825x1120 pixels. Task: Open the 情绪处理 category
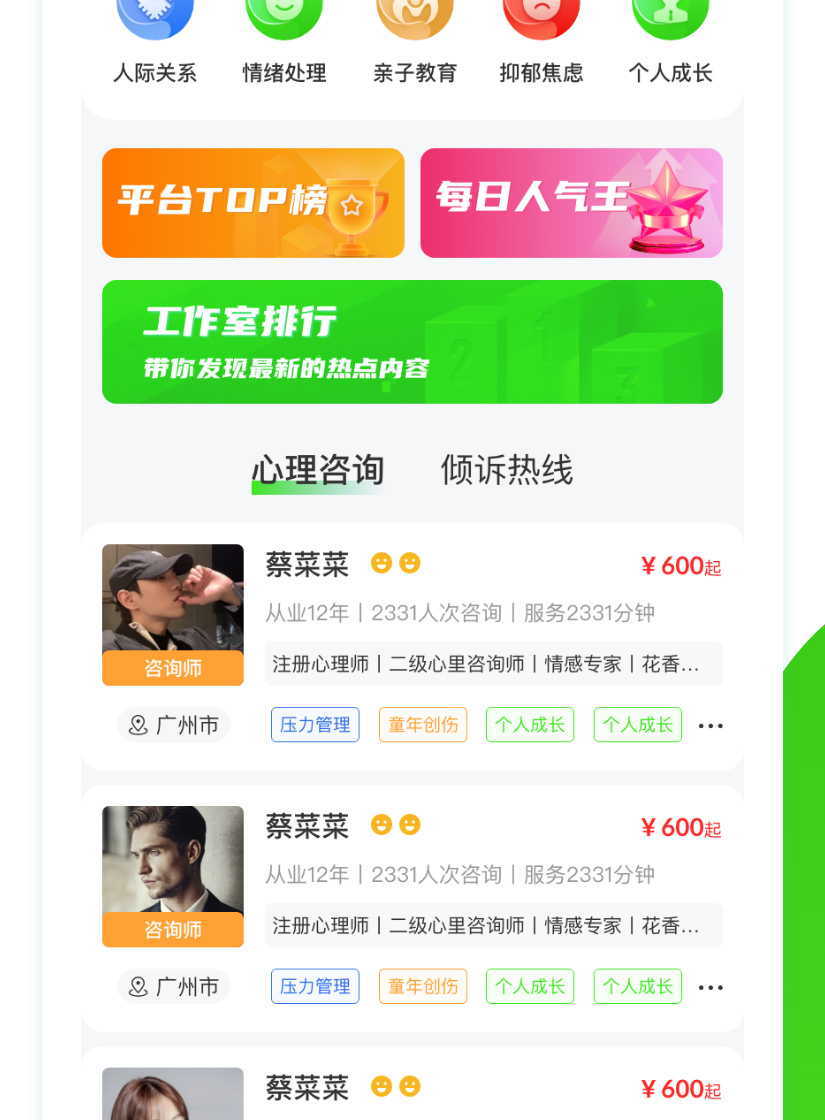point(284,40)
